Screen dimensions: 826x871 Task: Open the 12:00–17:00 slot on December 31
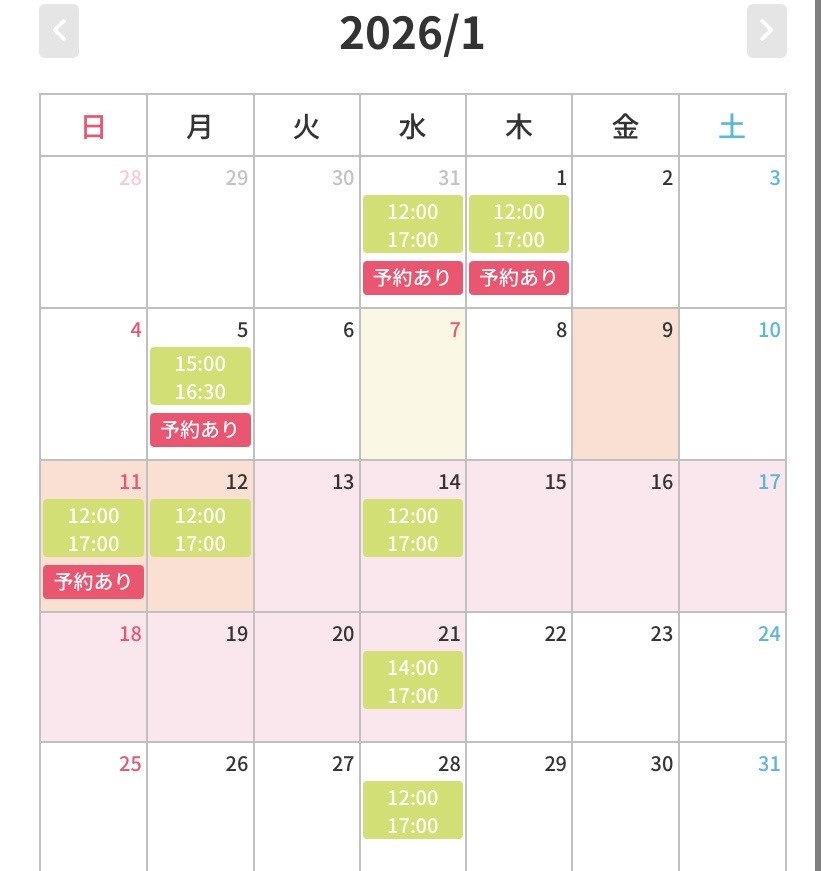pos(412,225)
